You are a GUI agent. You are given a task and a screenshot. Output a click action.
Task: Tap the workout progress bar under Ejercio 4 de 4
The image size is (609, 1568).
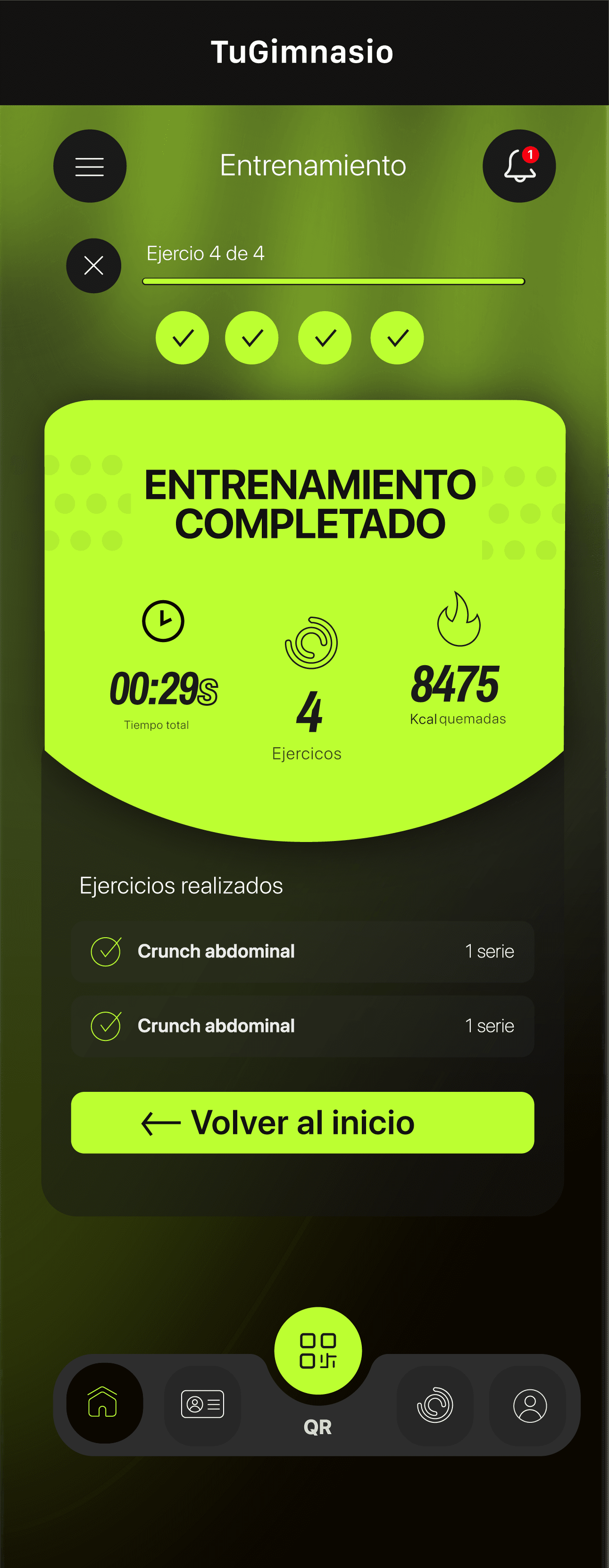point(333,281)
